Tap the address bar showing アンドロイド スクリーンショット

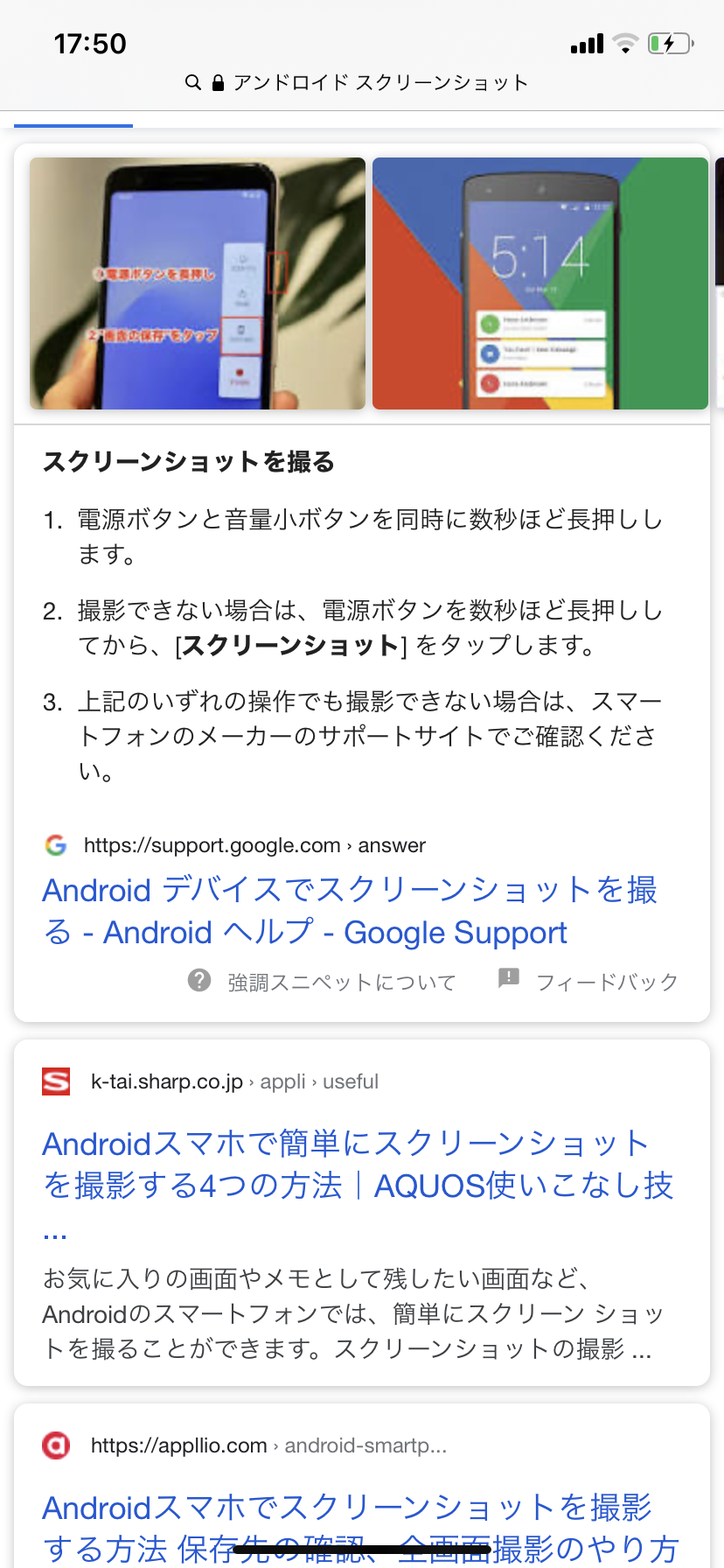pos(357,82)
